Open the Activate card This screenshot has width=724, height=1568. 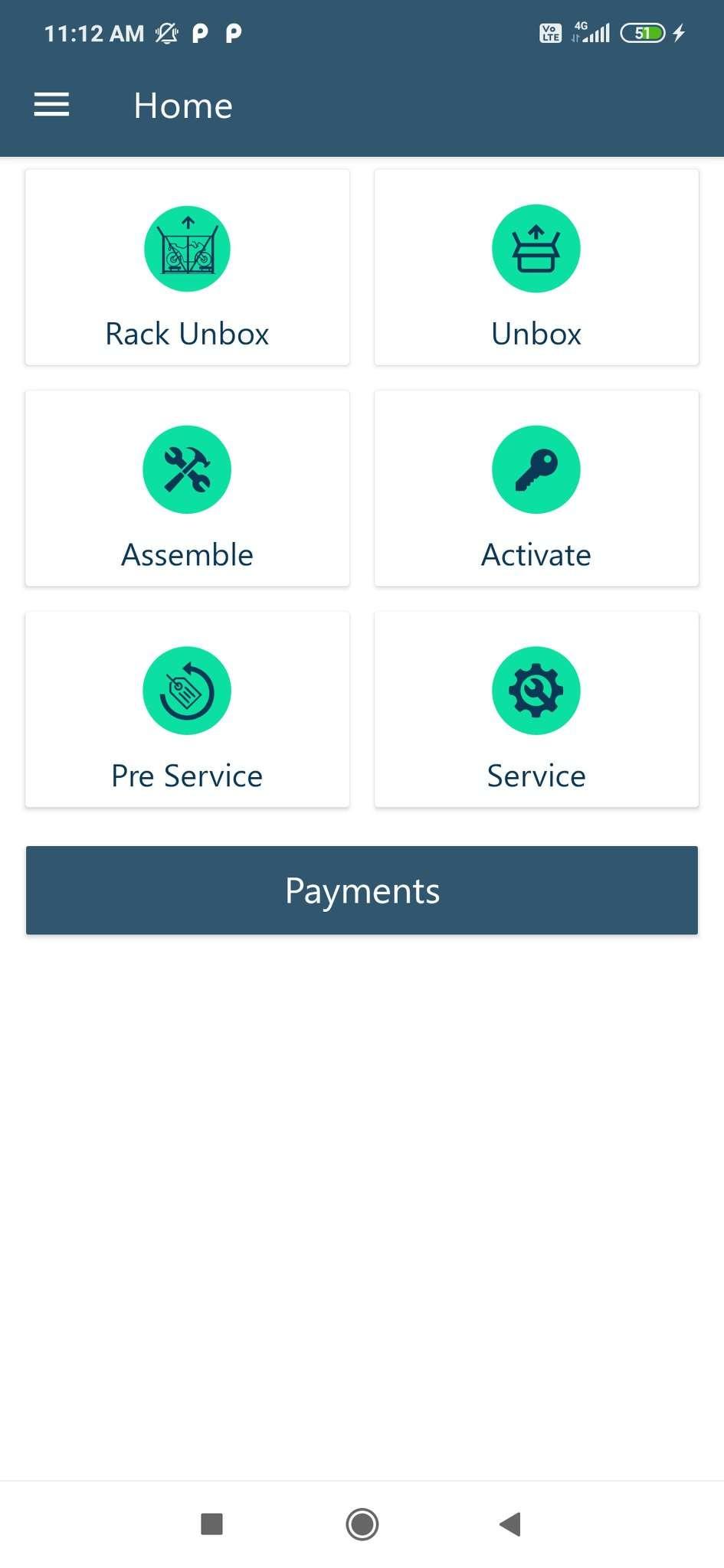click(x=536, y=488)
